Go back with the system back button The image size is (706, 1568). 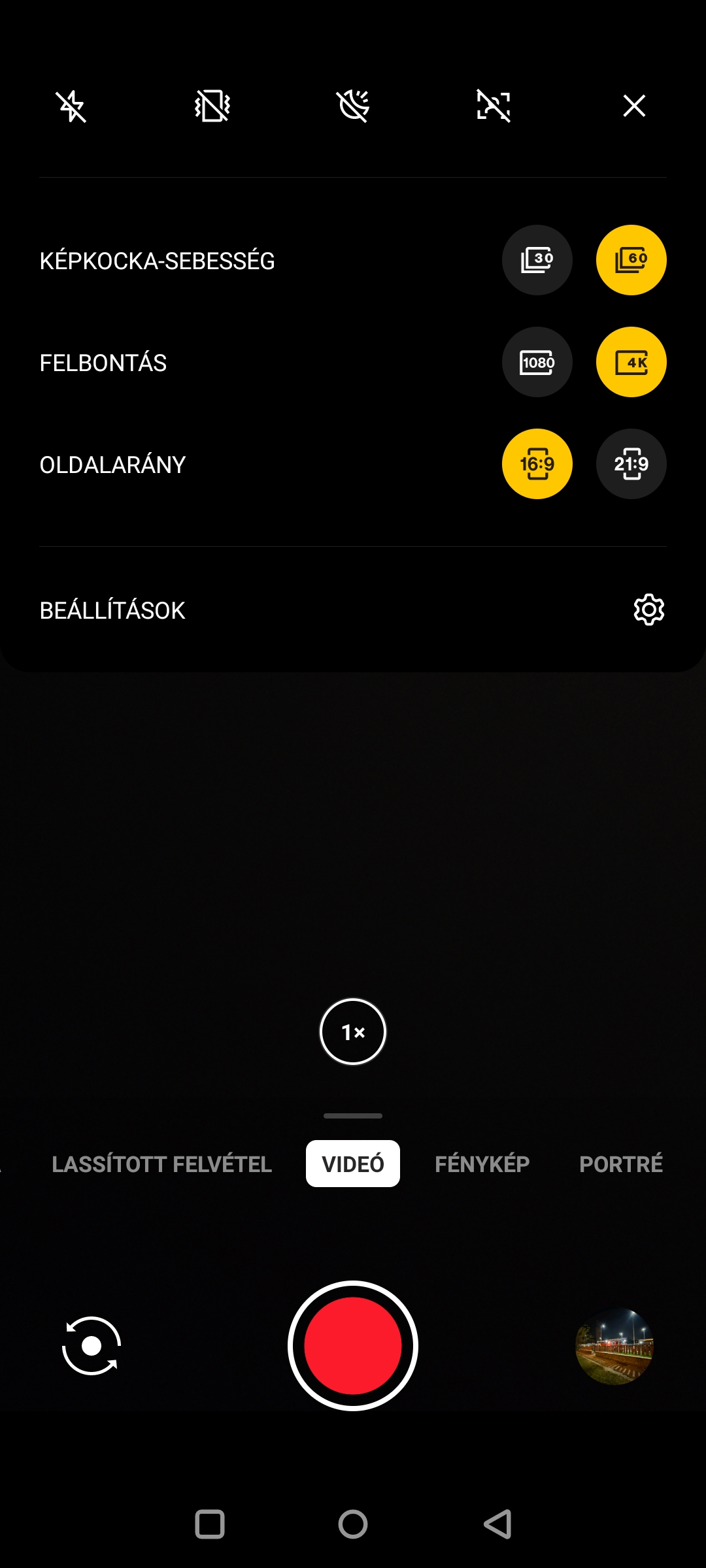click(497, 1524)
